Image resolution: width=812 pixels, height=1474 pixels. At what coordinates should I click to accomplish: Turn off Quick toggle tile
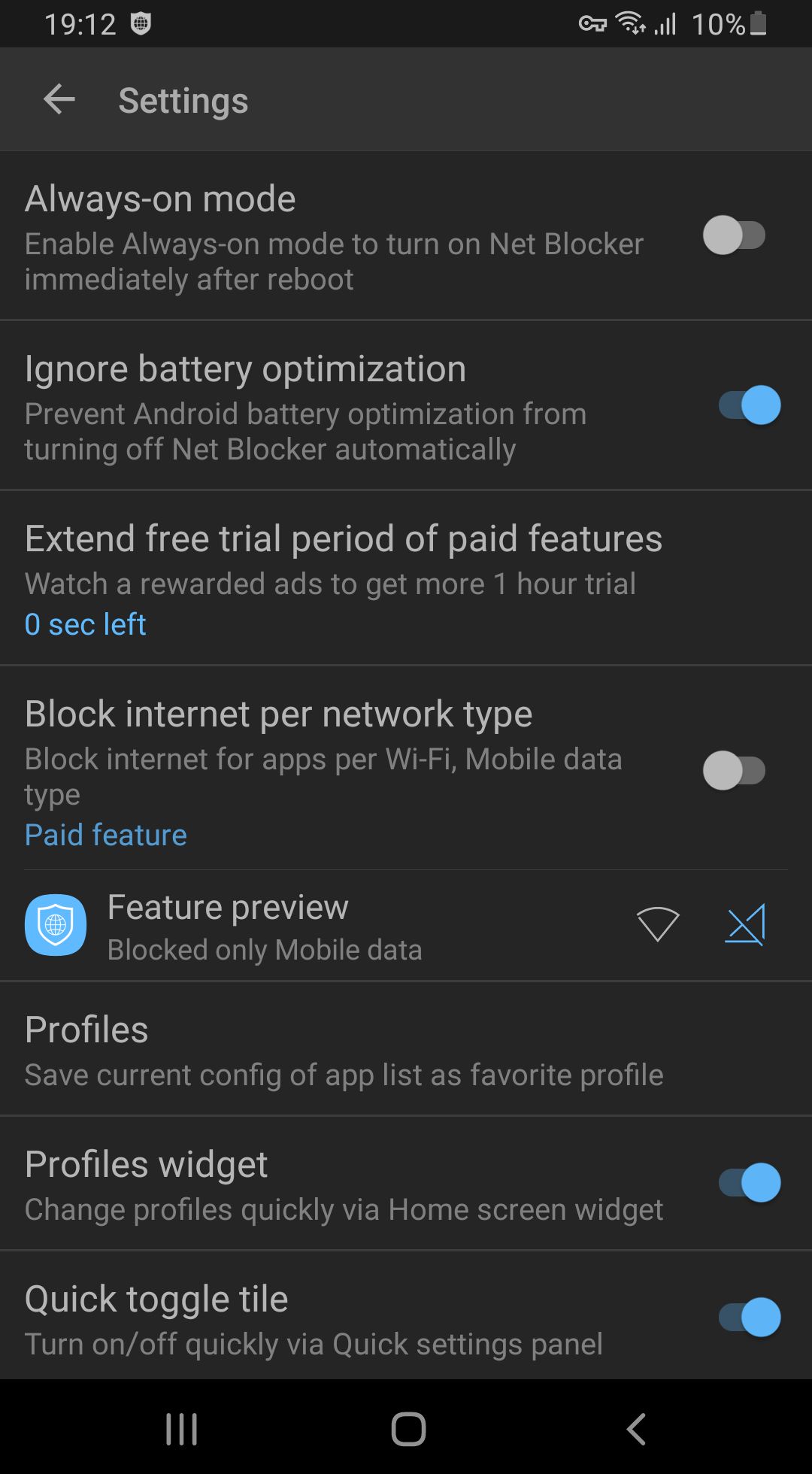coord(750,1318)
